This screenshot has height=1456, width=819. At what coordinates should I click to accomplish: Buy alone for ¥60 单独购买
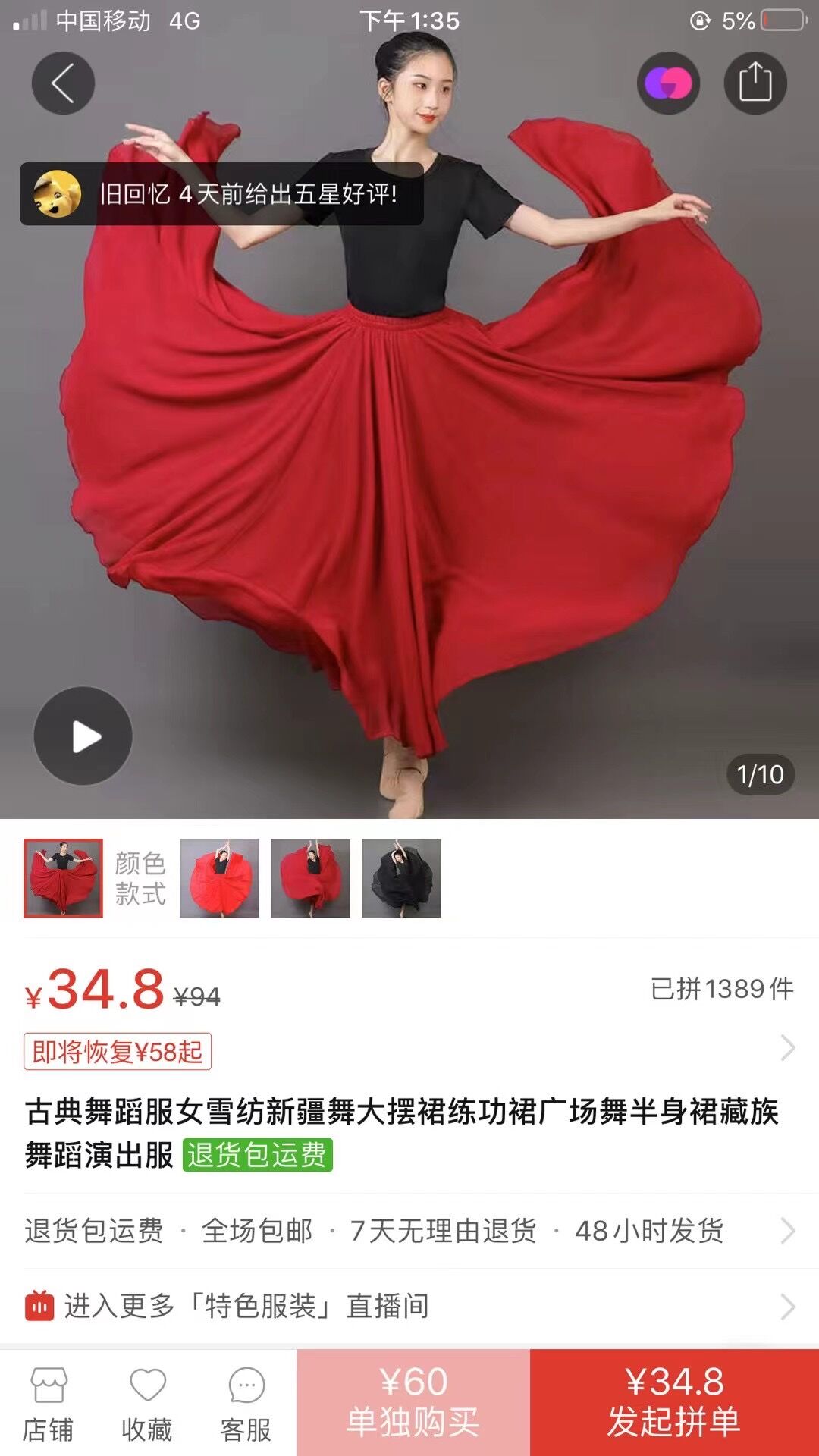(413, 1402)
